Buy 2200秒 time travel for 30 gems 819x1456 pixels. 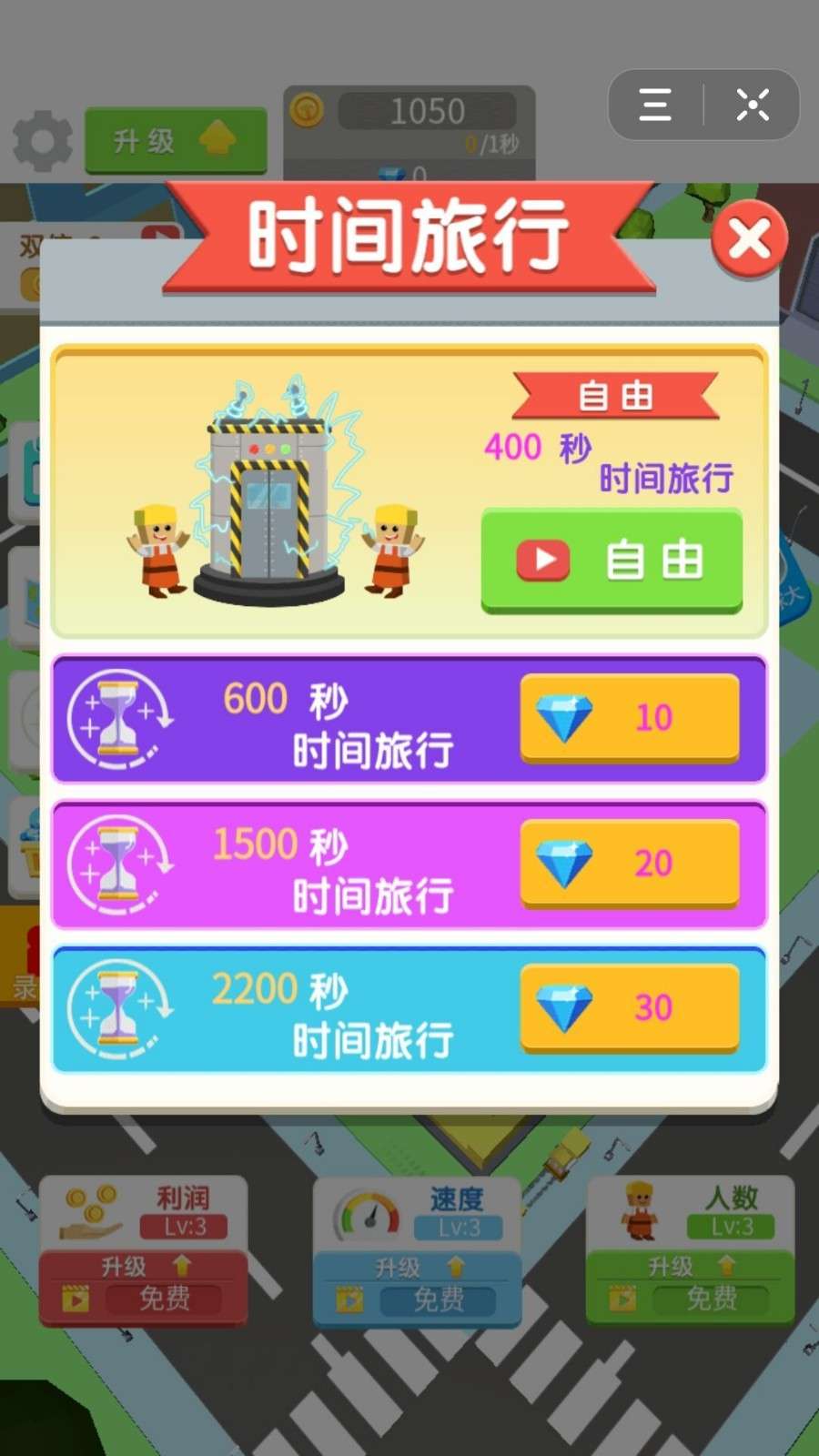pos(630,1007)
